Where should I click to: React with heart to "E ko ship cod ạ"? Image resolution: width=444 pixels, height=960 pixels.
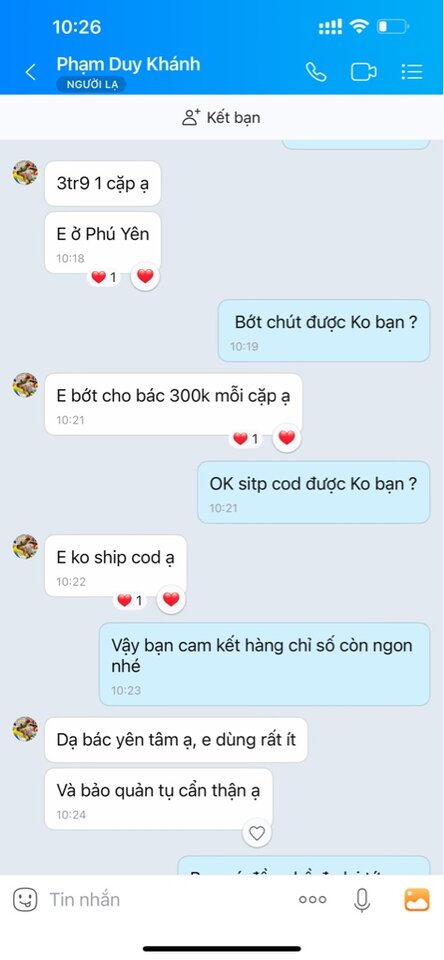[171, 599]
